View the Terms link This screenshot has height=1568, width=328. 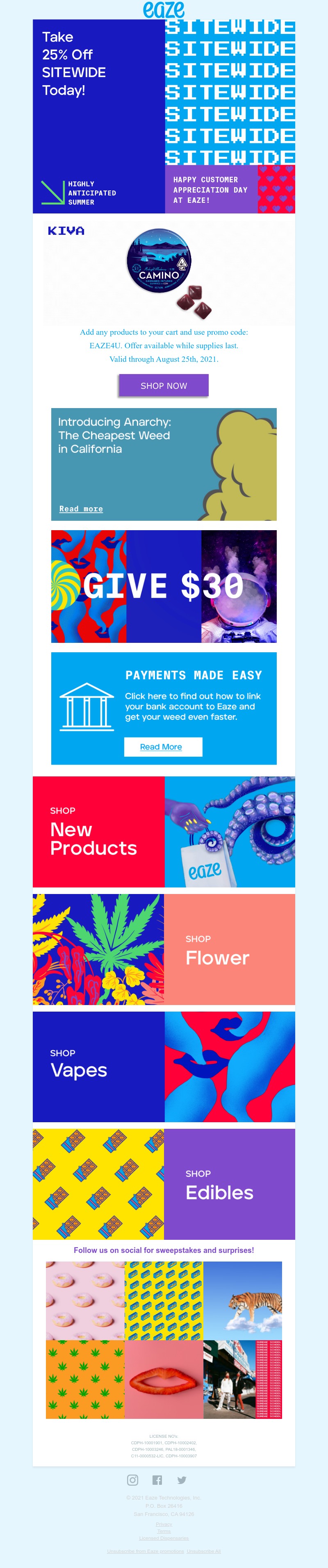[164, 1531]
